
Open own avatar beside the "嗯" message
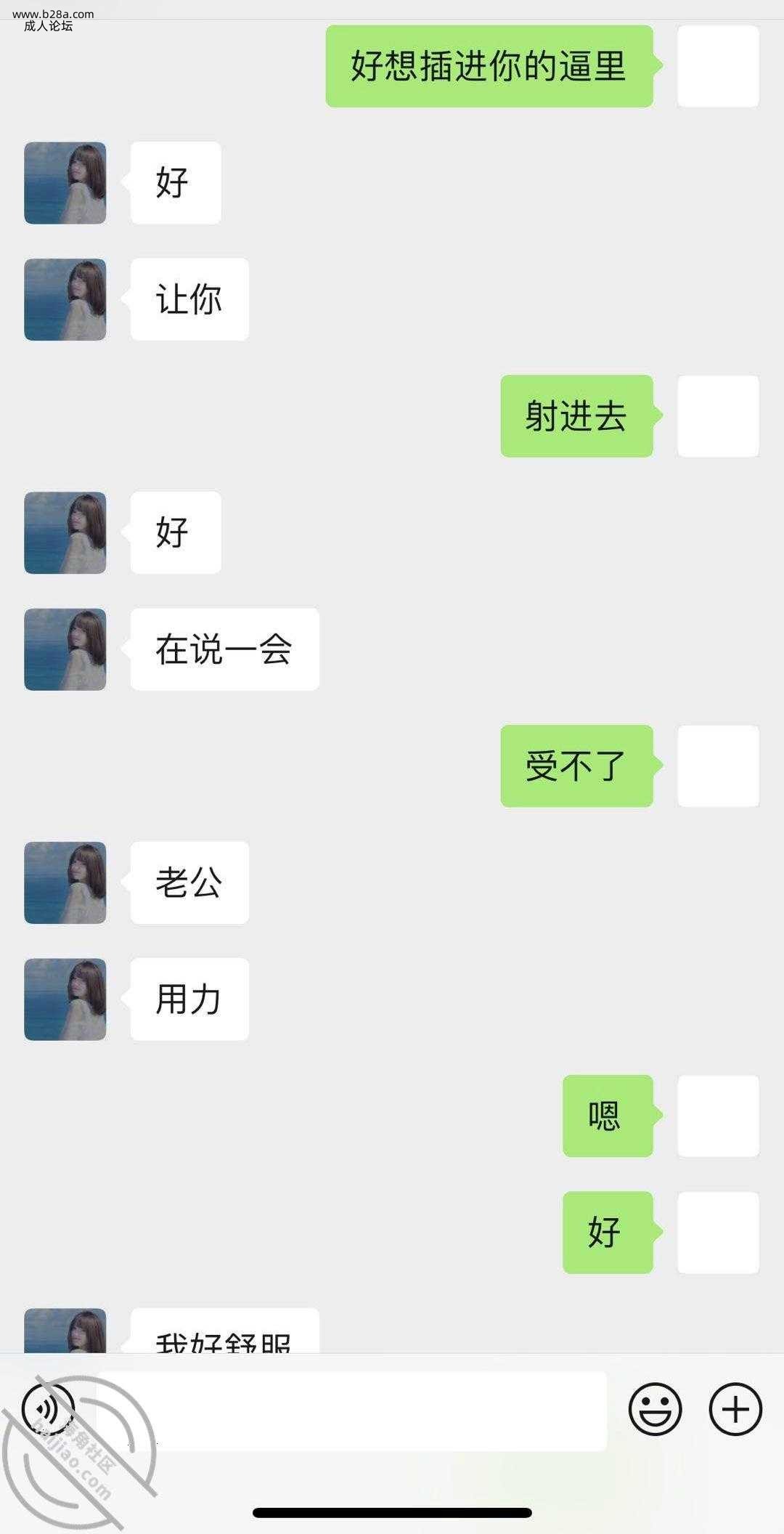(718, 1116)
